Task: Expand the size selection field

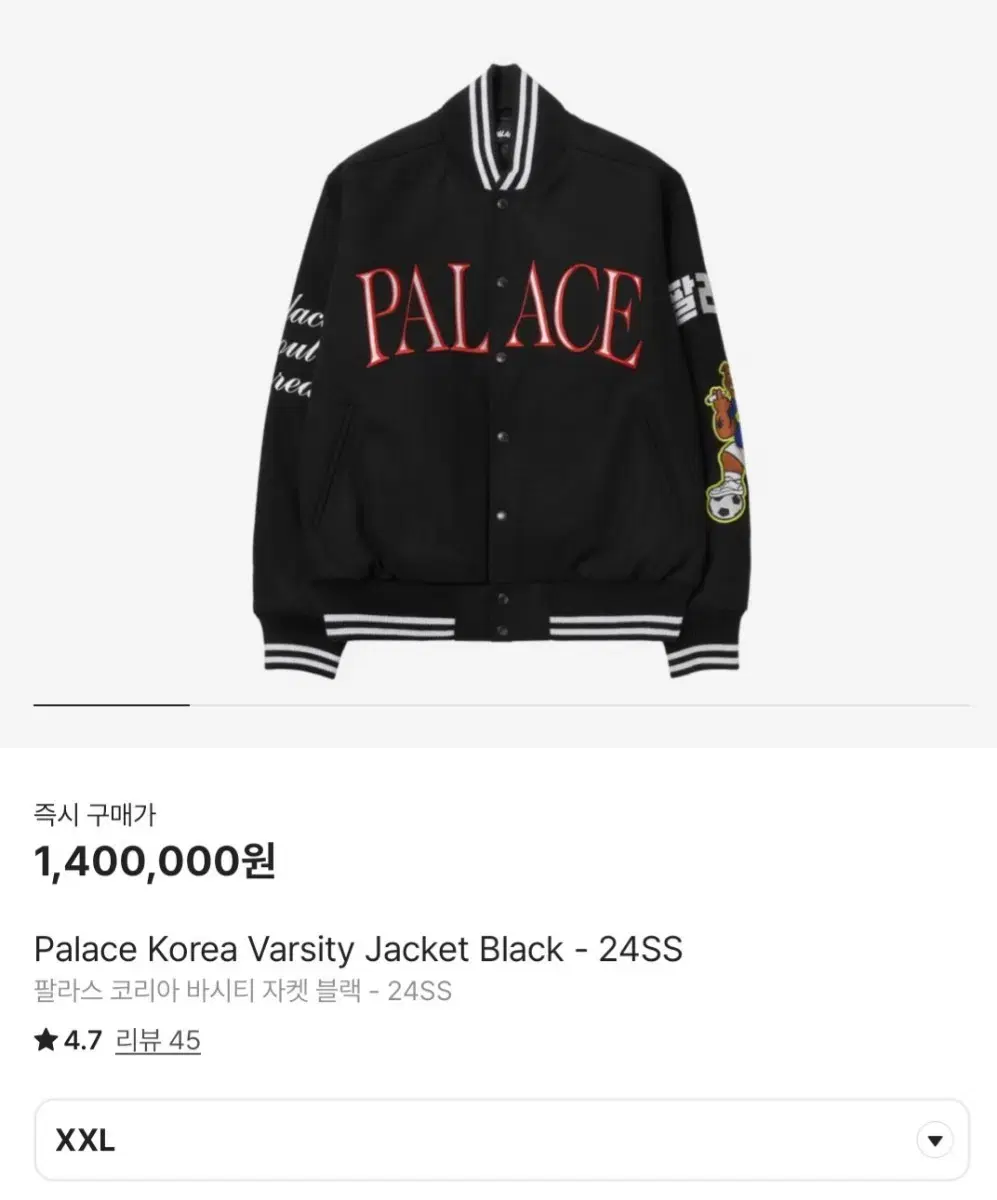Action: click(x=498, y=1139)
